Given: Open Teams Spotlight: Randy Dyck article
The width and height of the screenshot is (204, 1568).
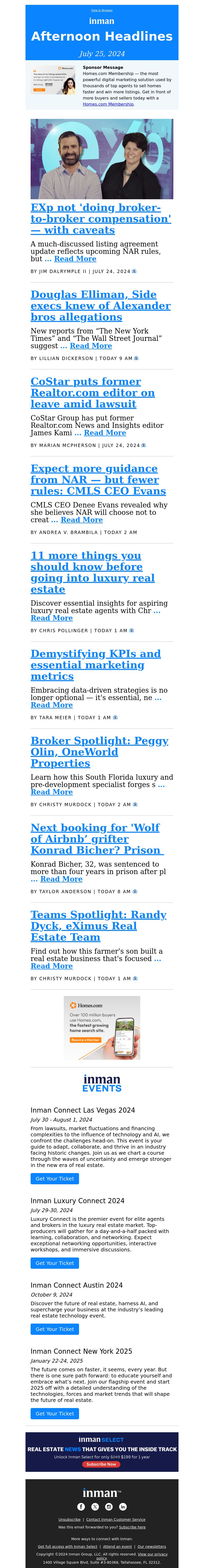Looking at the screenshot, I should pyautogui.click(x=98, y=926).
